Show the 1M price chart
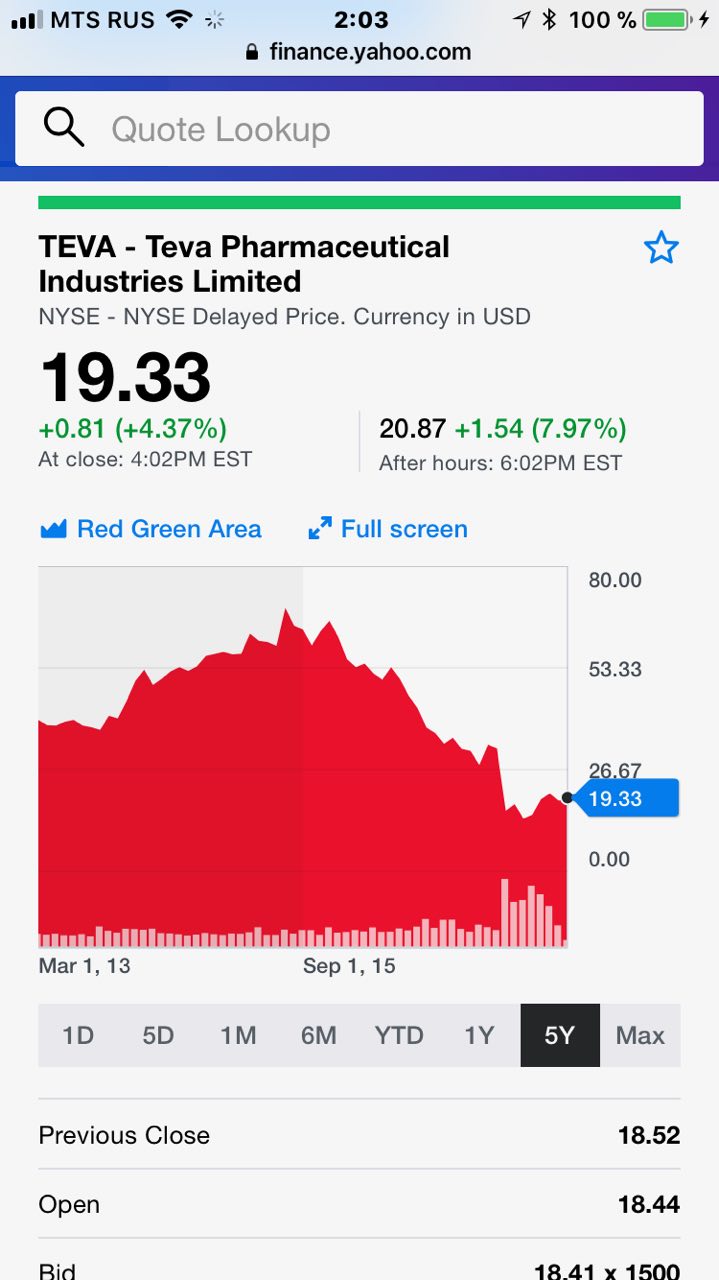This screenshot has width=719, height=1280. [238, 1035]
